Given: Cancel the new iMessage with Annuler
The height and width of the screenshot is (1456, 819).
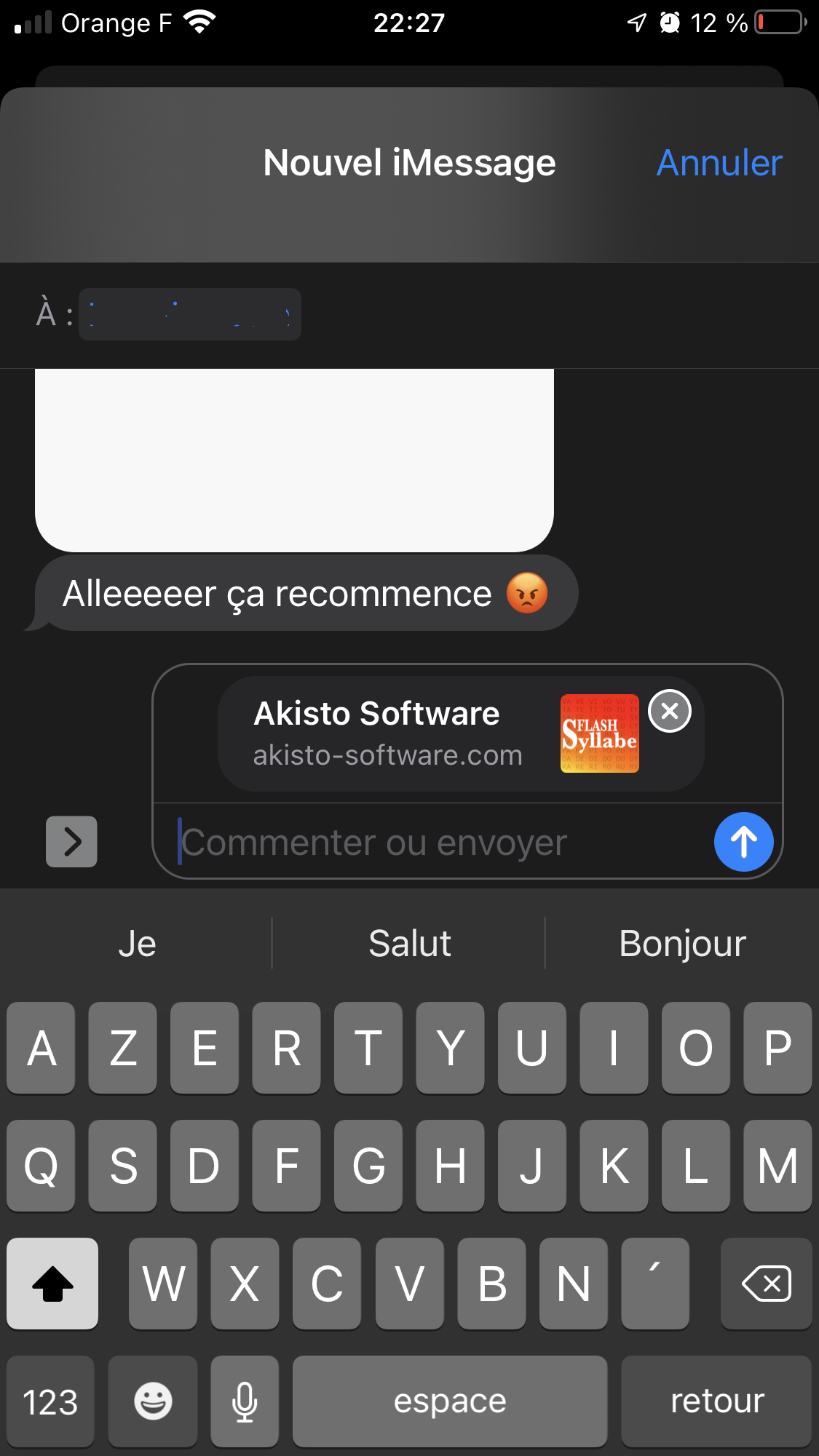Looking at the screenshot, I should click(719, 163).
